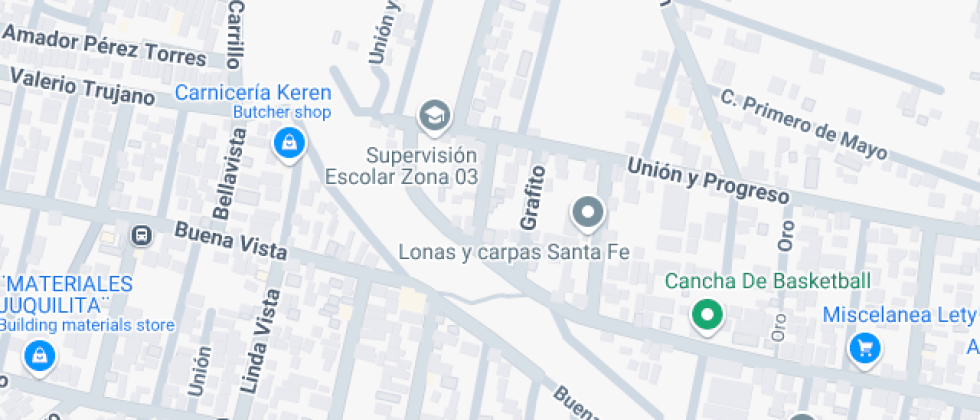Screen dimensions: 980x420
Task: Select the Miscelanea Lety store pin
Action: (x=864, y=348)
